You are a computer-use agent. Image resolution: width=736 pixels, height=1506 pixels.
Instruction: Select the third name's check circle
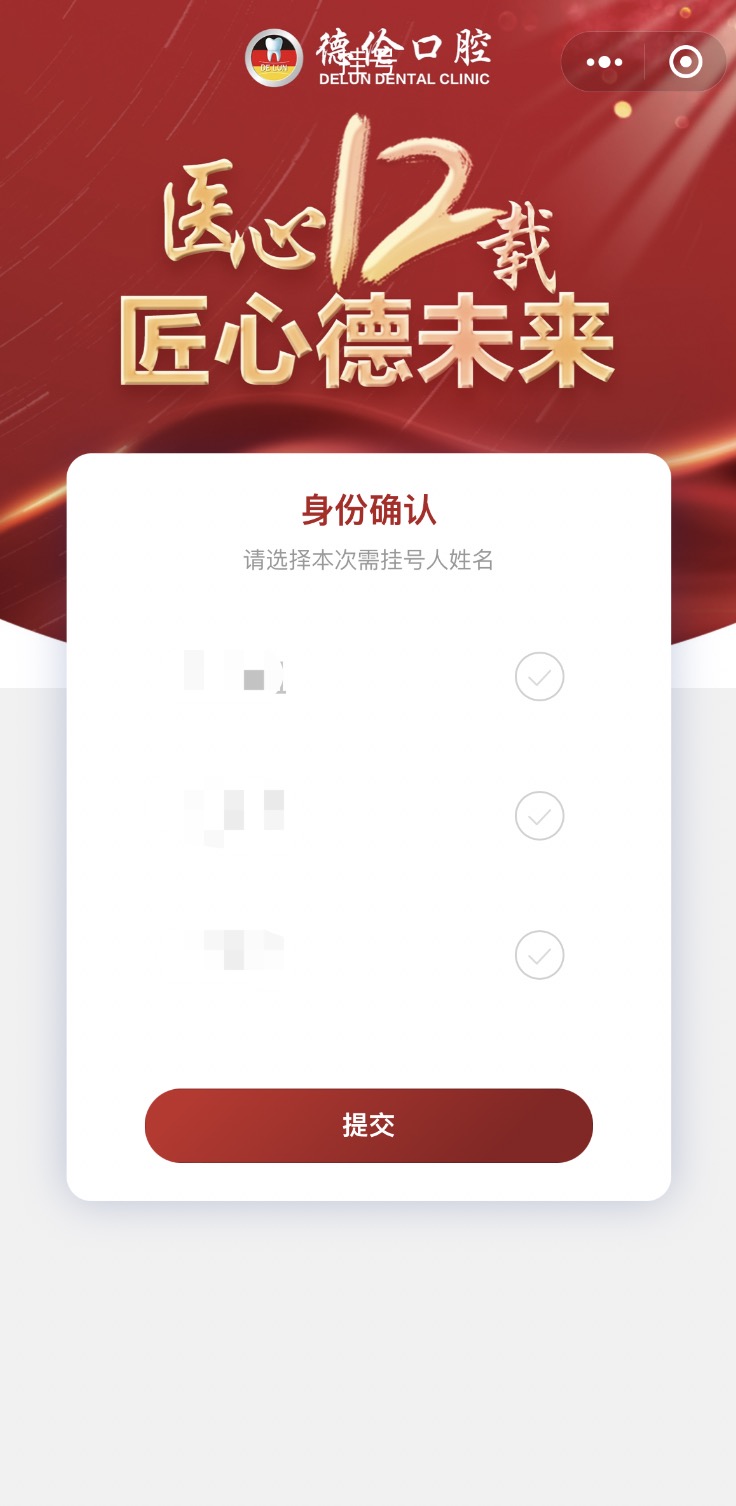pyautogui.click(x=539, y=955)
